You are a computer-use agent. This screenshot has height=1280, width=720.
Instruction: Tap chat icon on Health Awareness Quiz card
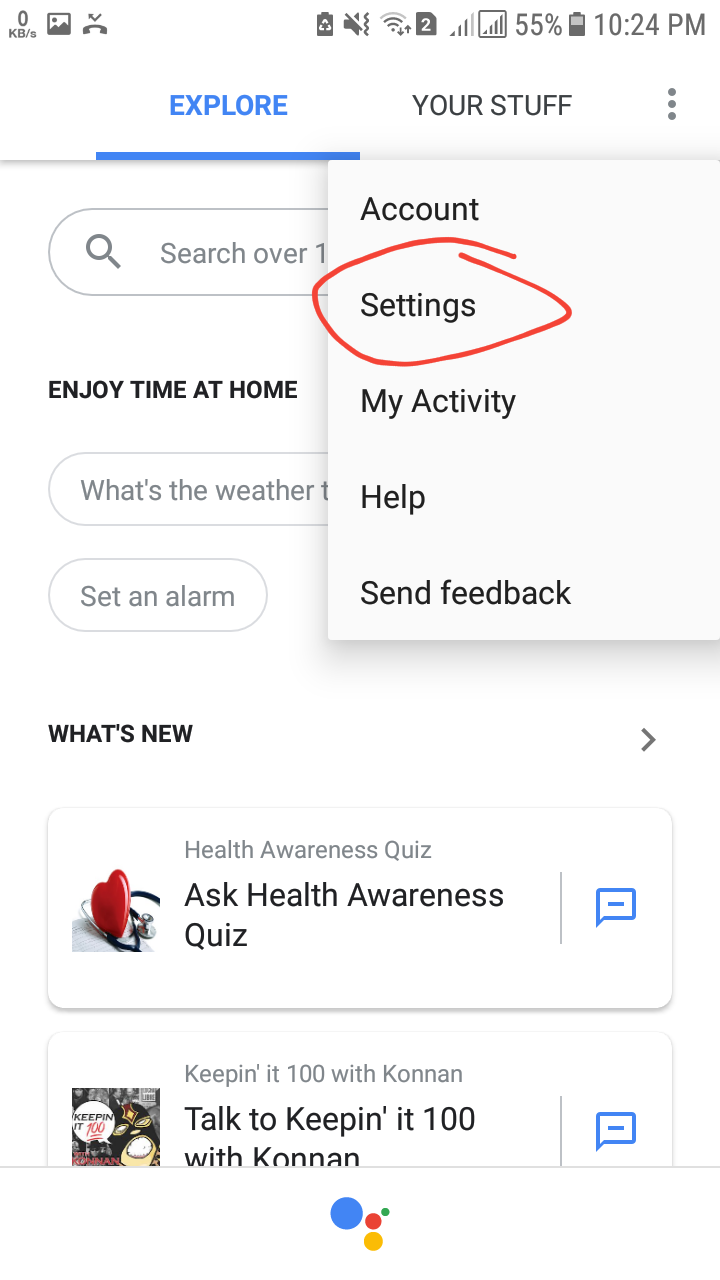(616, 907)
